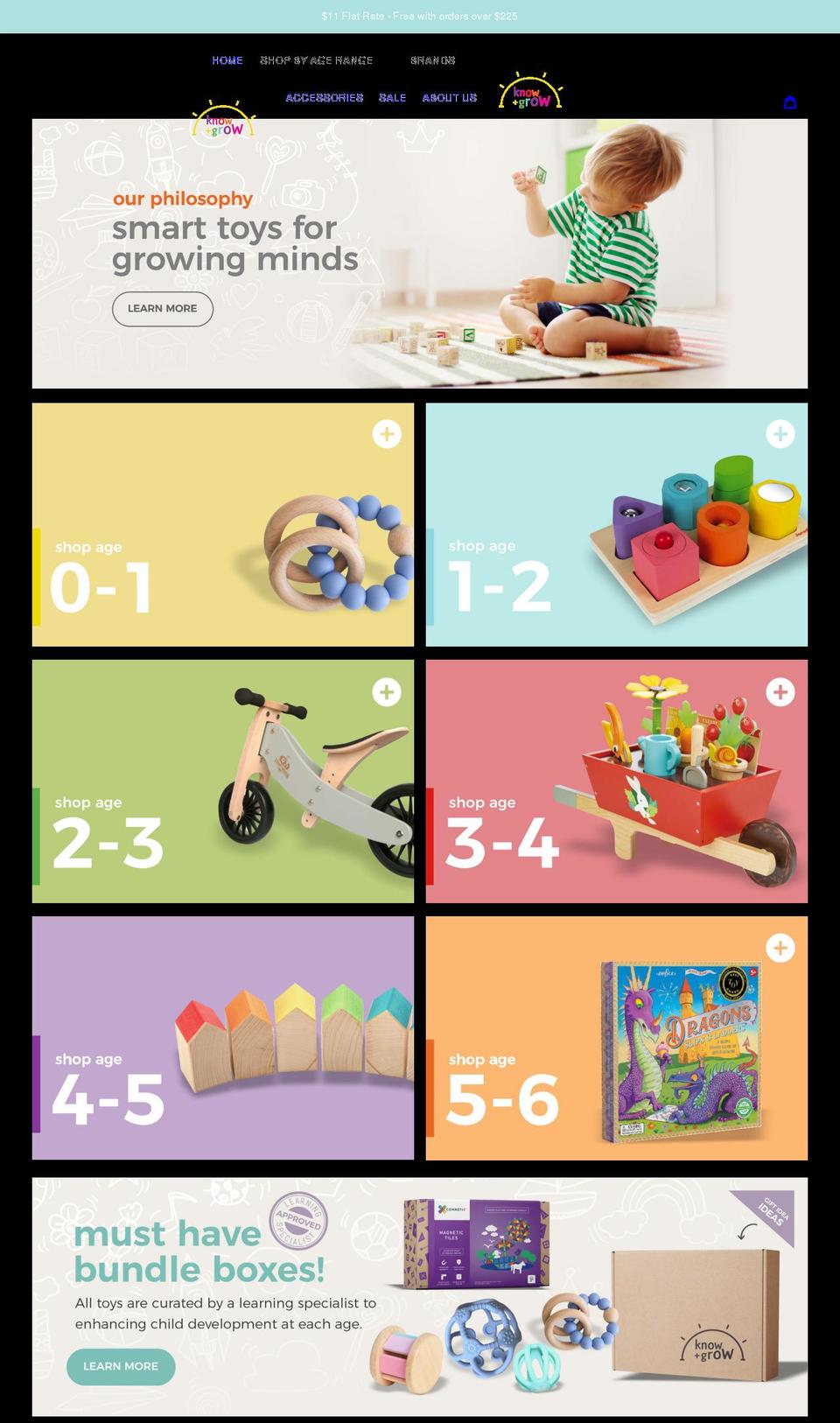Screen dimensions: 840x1423
Task: Open the shop age 2-3 tile
Action: 222,782
